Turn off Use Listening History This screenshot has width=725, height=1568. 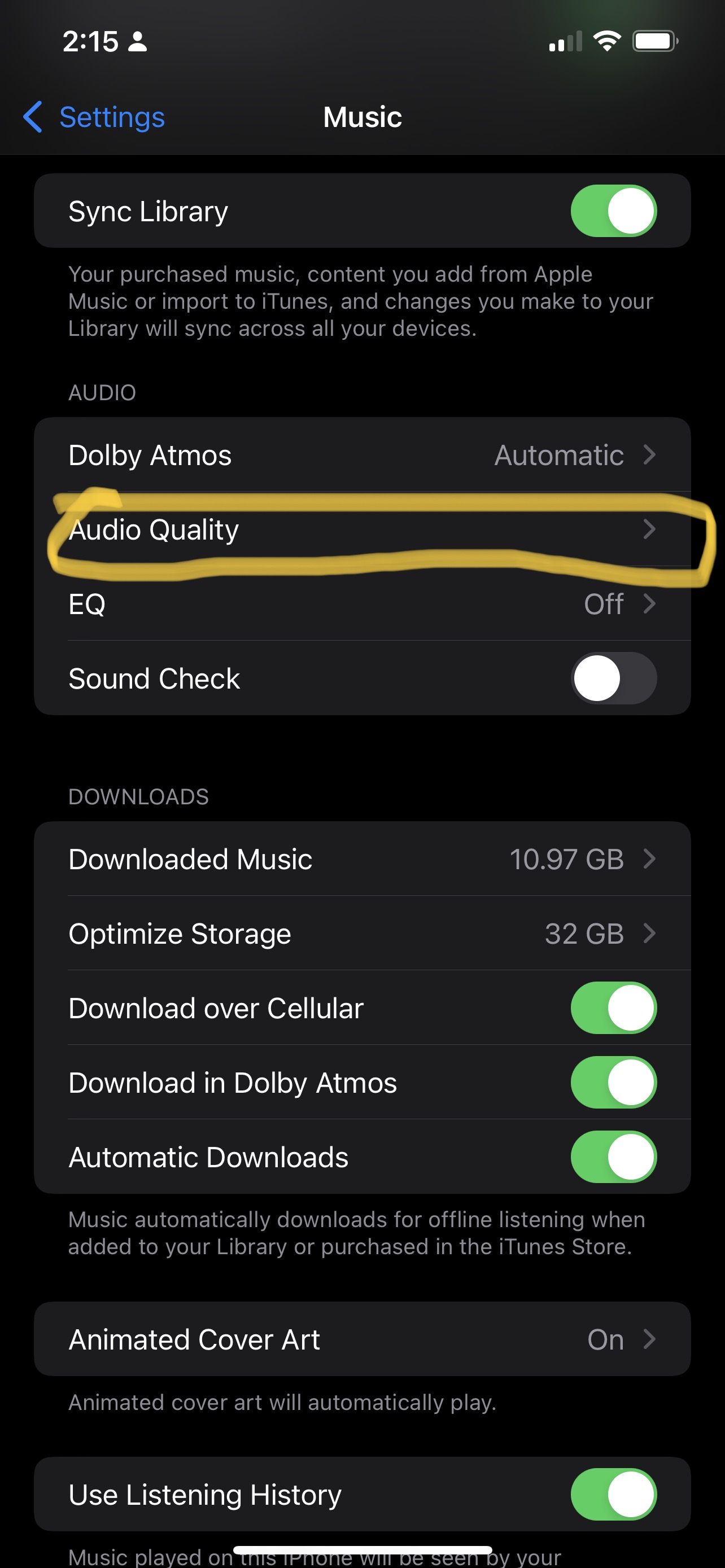(613, 1495)
